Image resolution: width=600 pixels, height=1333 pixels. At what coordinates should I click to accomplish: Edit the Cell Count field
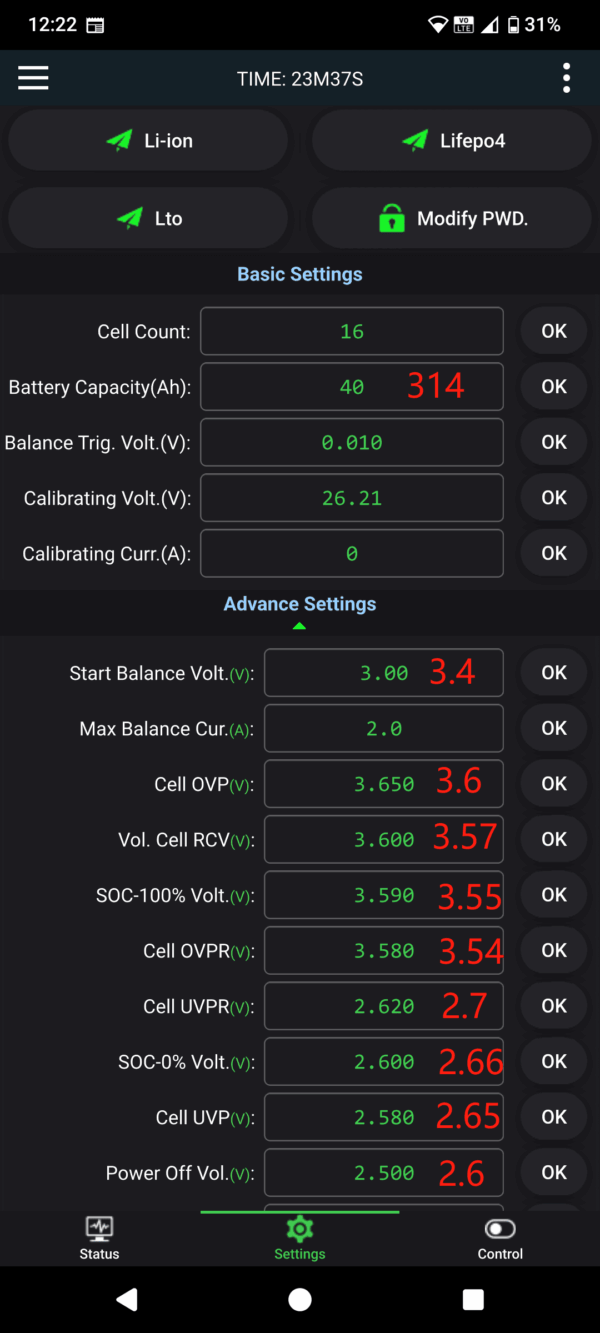tap(351, 331)
